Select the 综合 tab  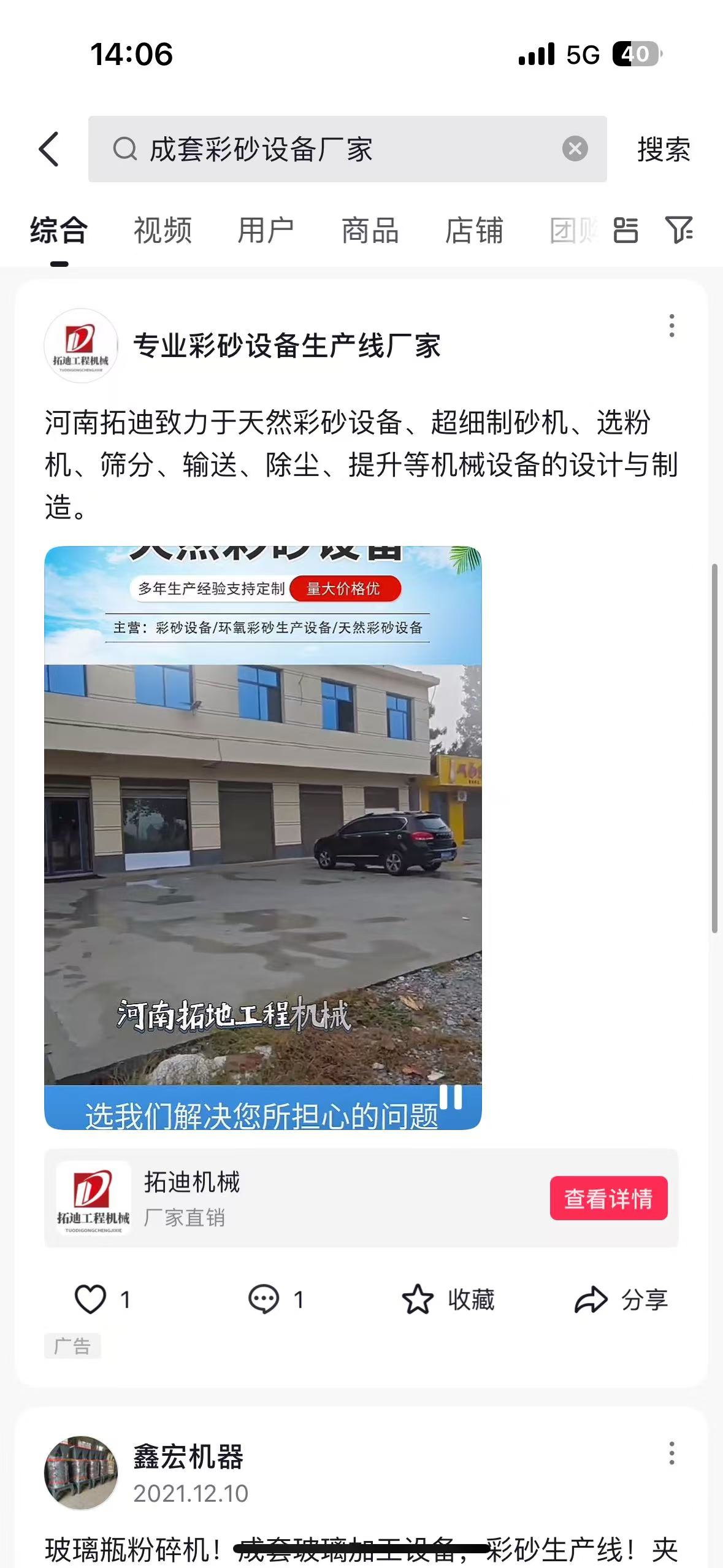coord(59,231)
